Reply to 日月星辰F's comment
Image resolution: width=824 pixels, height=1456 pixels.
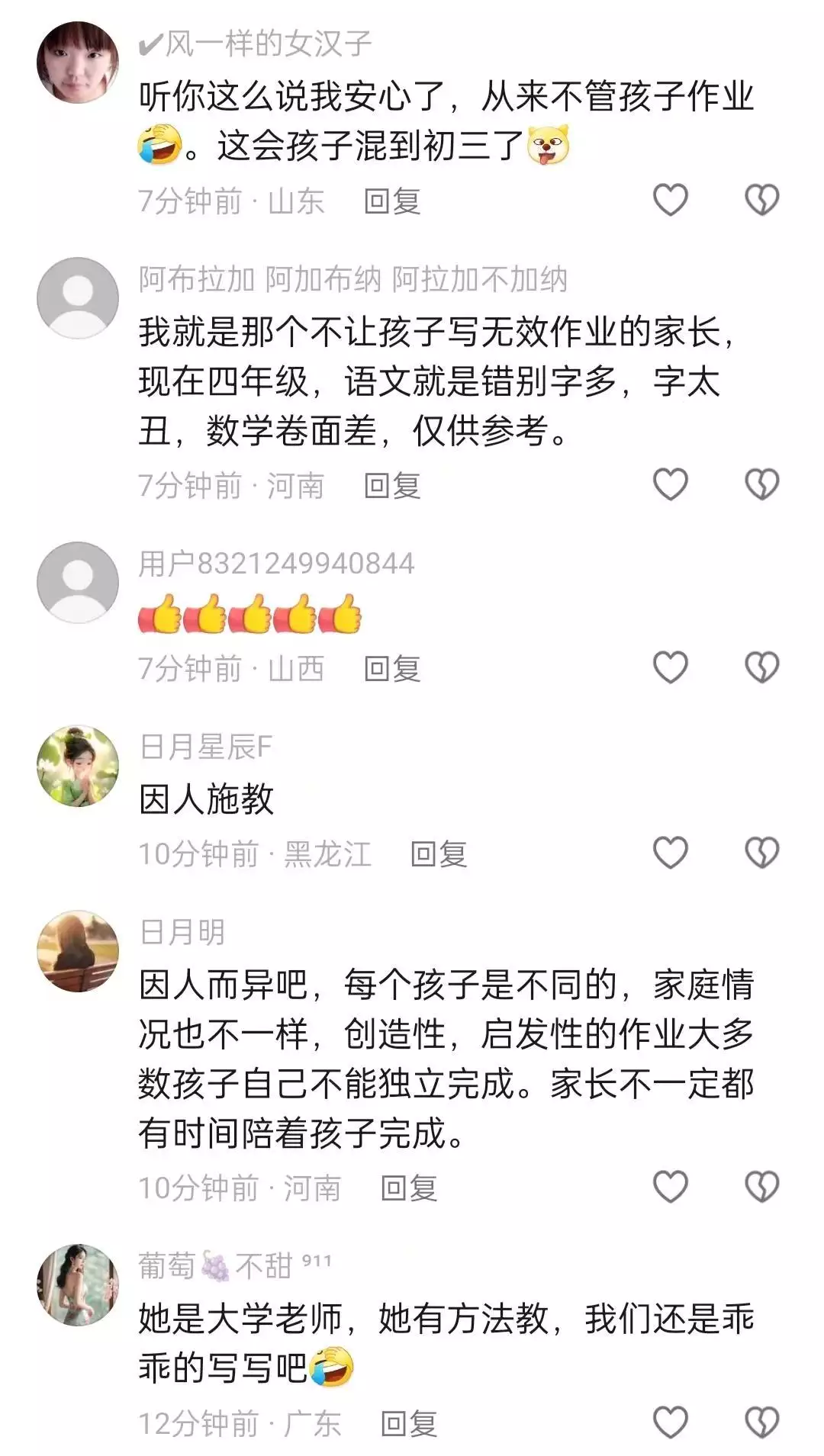(x=439, y=854)
